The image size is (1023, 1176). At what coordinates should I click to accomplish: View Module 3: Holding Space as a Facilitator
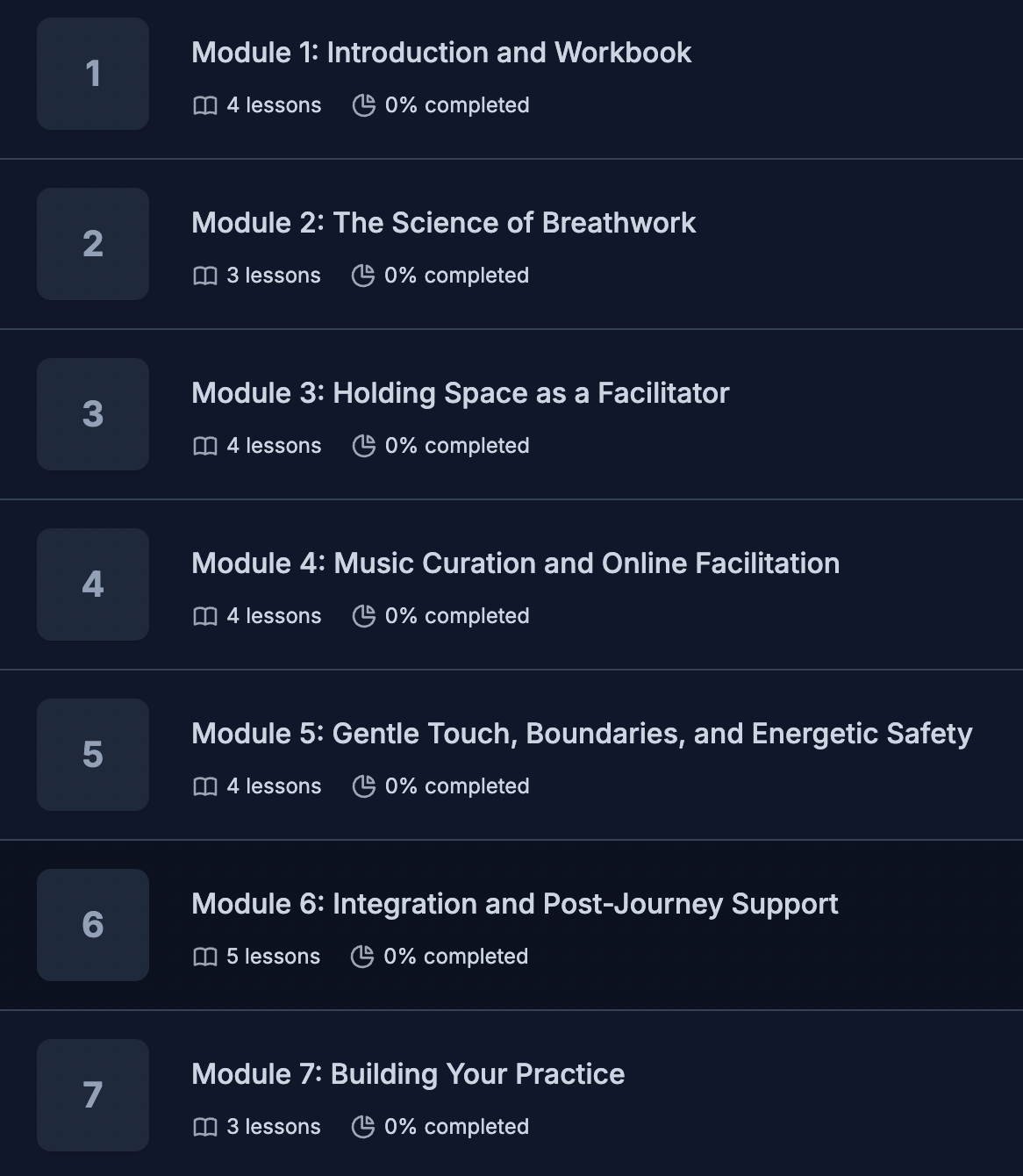pyautogui.click(x=460, y=394)
